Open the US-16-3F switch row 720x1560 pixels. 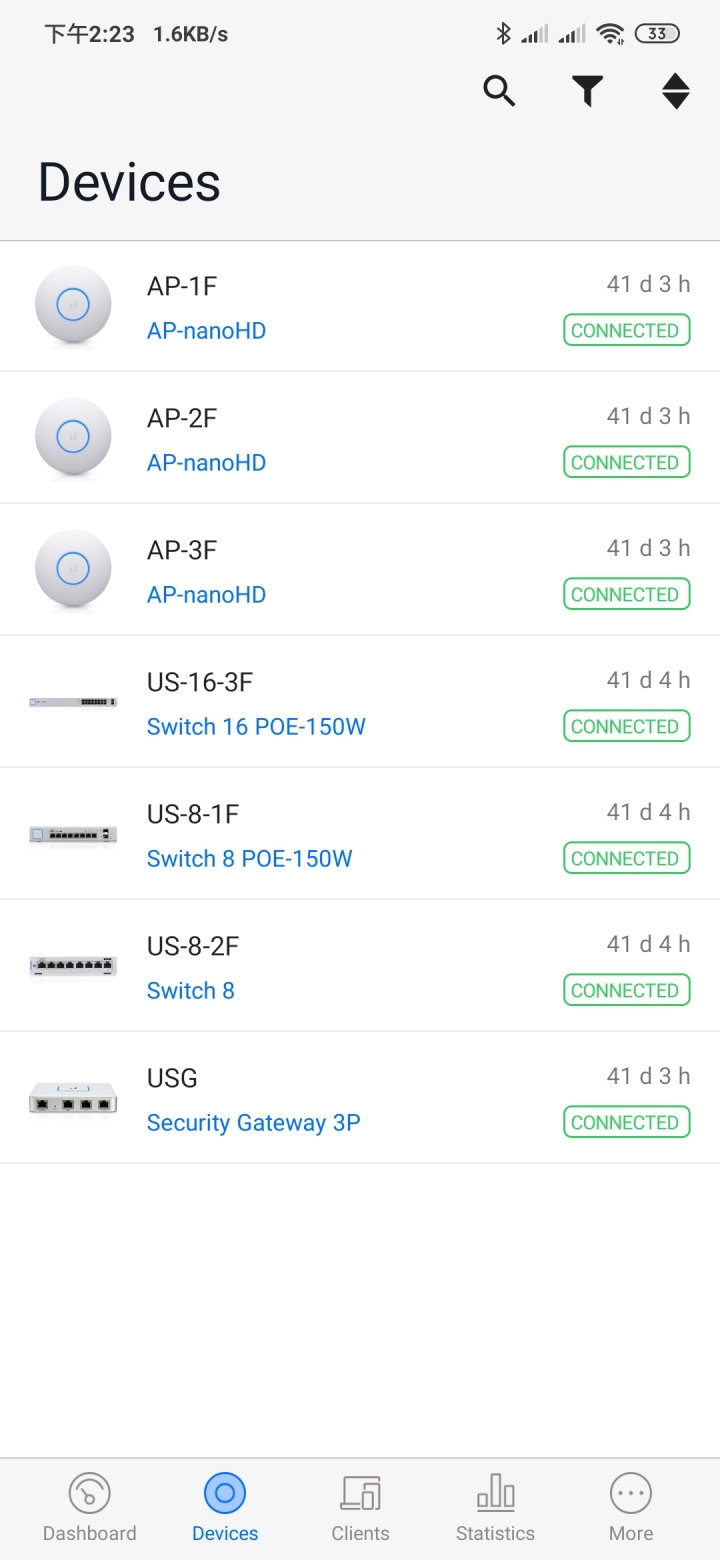tap(360, 702)
